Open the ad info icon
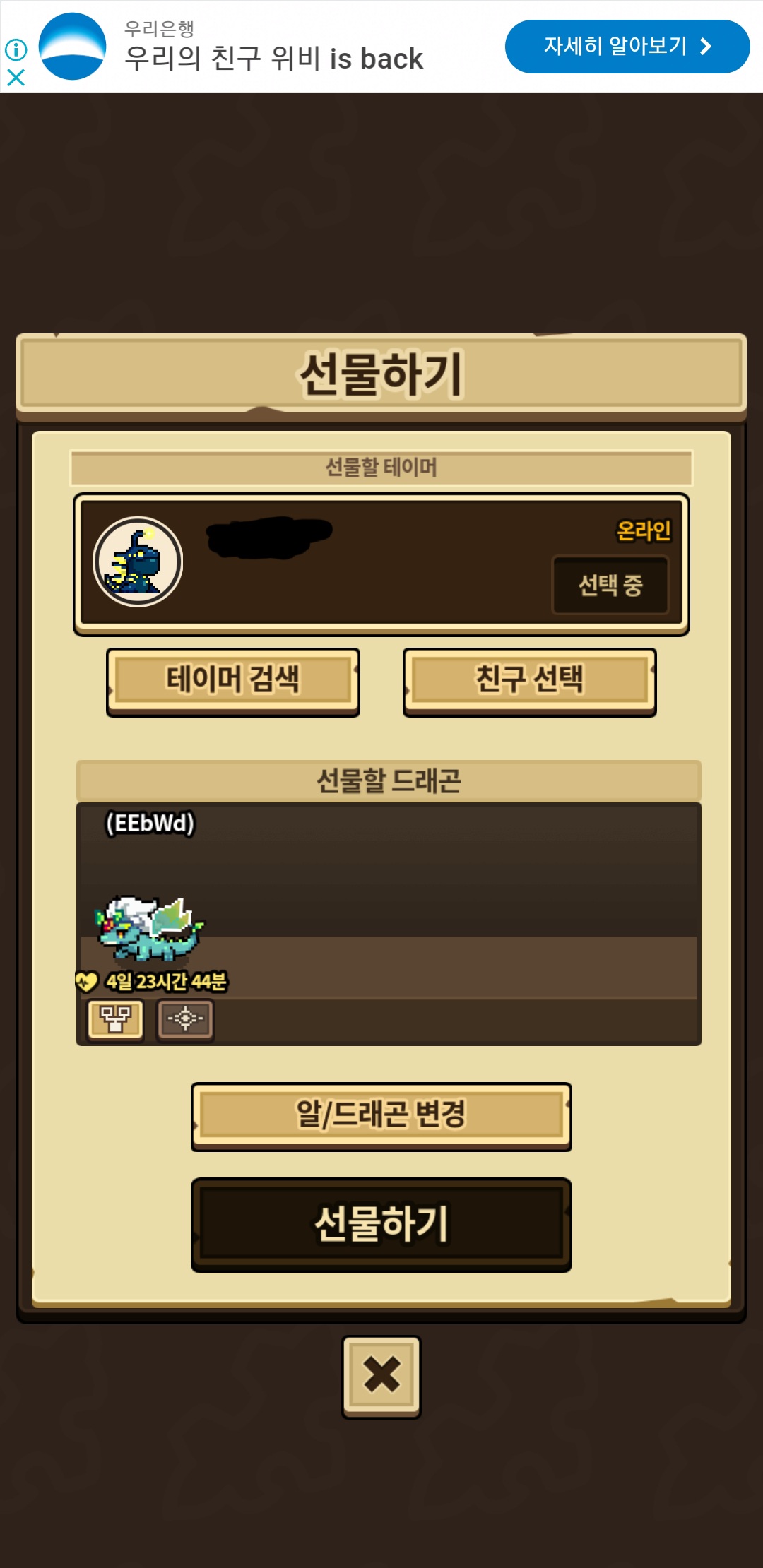 coord(16,49)
